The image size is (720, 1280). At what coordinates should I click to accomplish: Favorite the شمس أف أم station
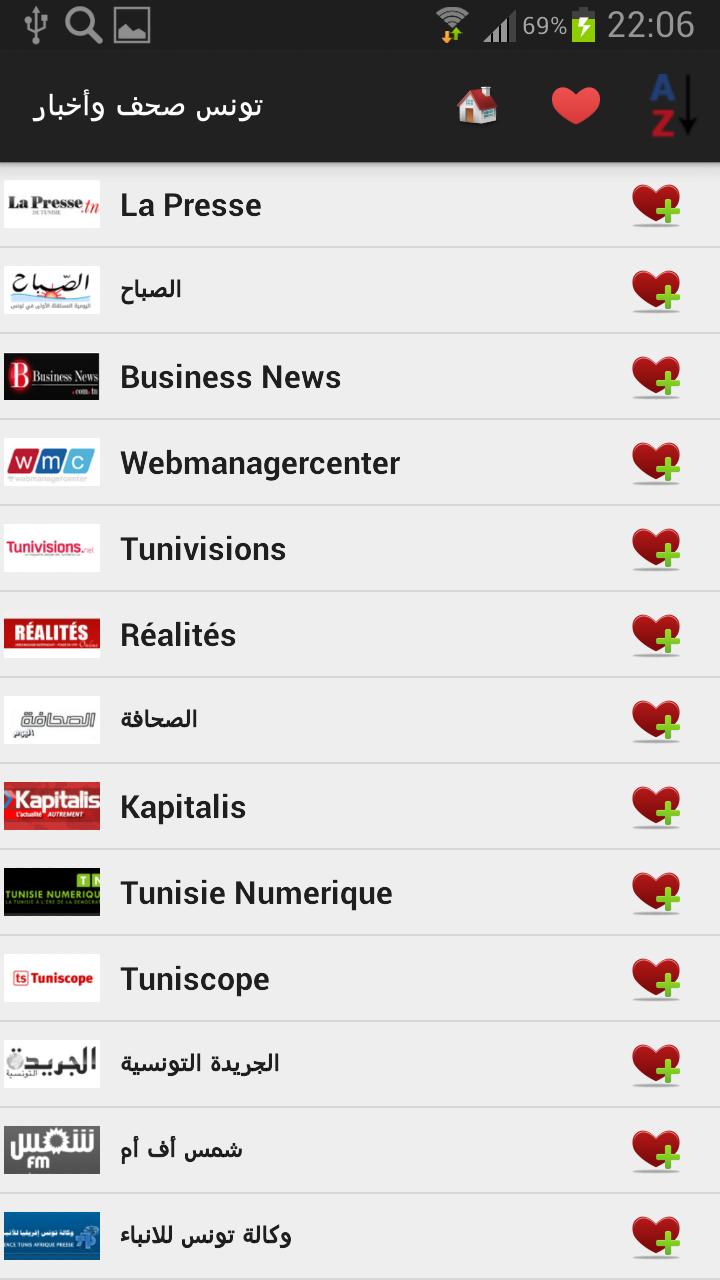pos(657,1150)
